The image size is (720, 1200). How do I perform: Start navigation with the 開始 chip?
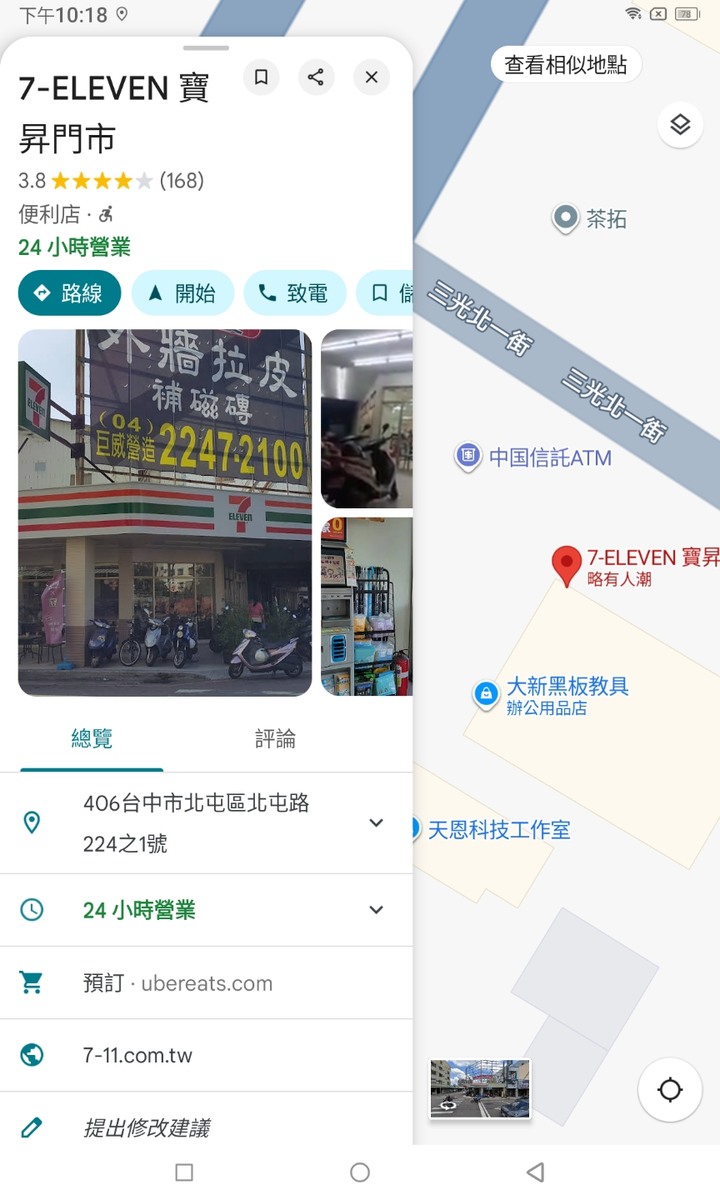pyautogui.click(x=182, y=293)
